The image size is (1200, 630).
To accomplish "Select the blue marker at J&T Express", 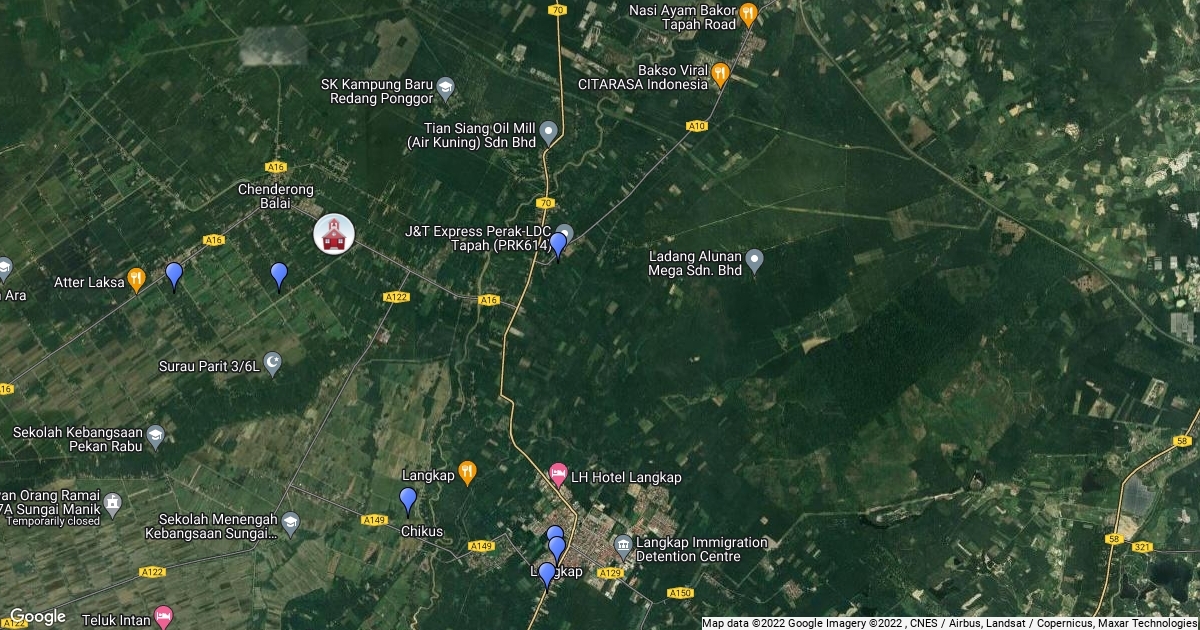I will pyautogui.click(x=558, y=244).
